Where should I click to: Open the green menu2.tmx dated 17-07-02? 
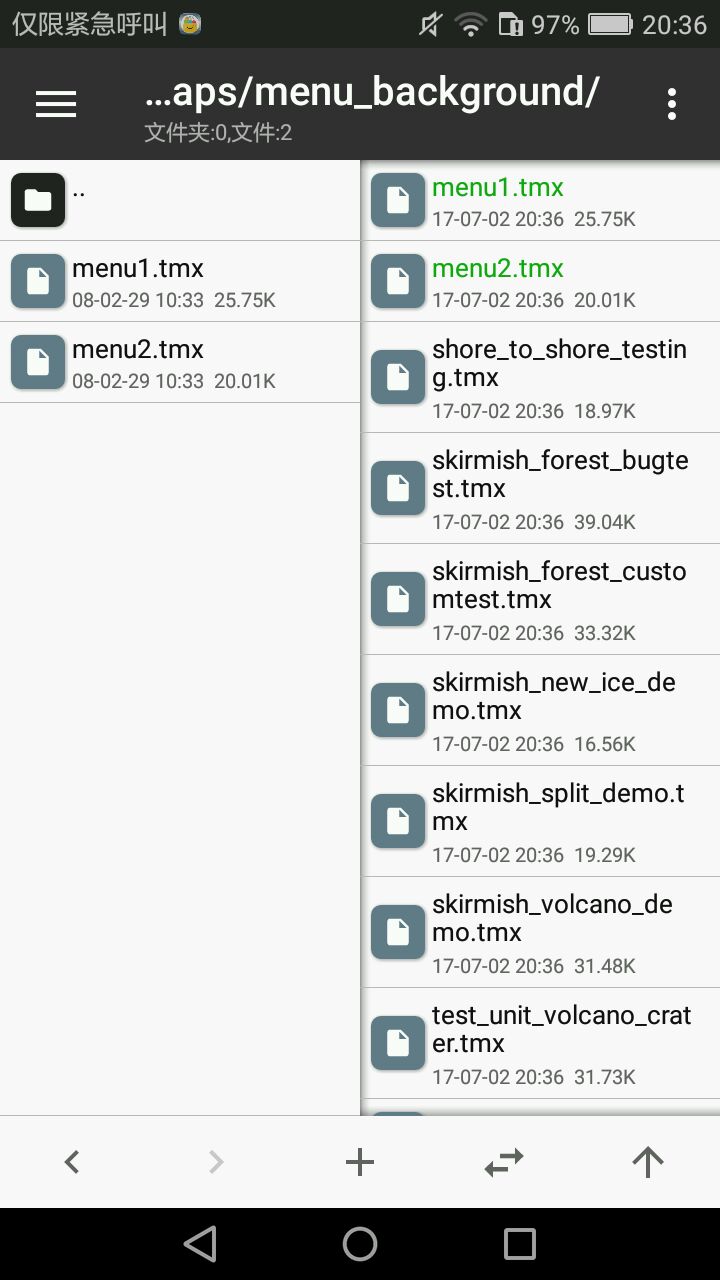[540, 281]
